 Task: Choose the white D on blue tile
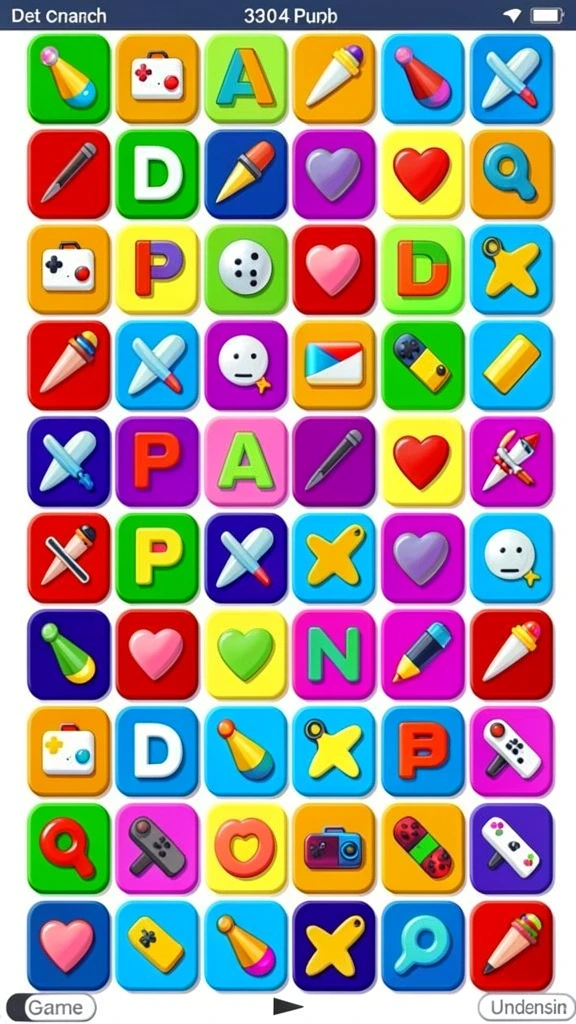tap(157, 750)
